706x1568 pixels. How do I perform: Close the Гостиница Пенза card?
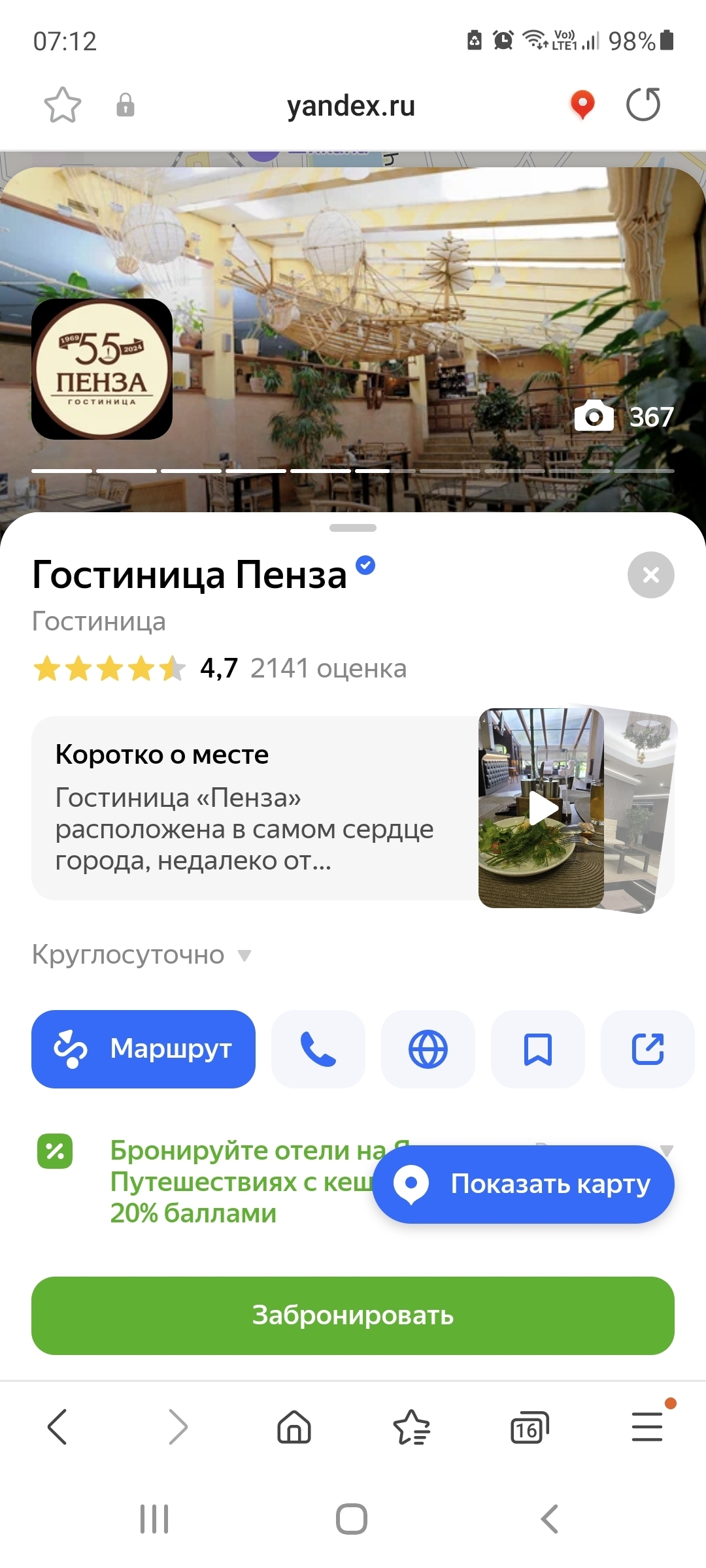coord(650,575)
